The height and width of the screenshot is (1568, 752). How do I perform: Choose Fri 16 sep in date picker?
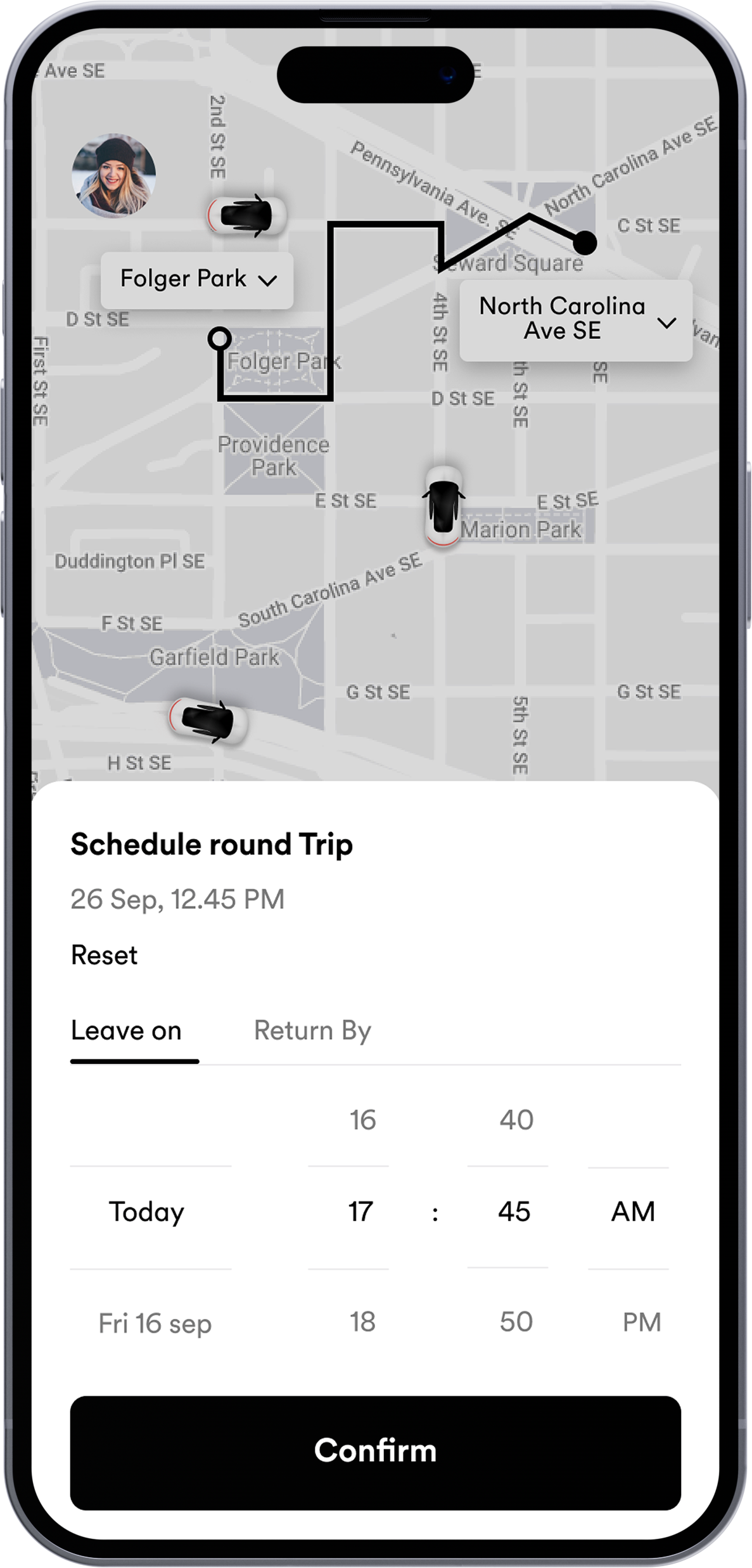tap(155, 1324)
